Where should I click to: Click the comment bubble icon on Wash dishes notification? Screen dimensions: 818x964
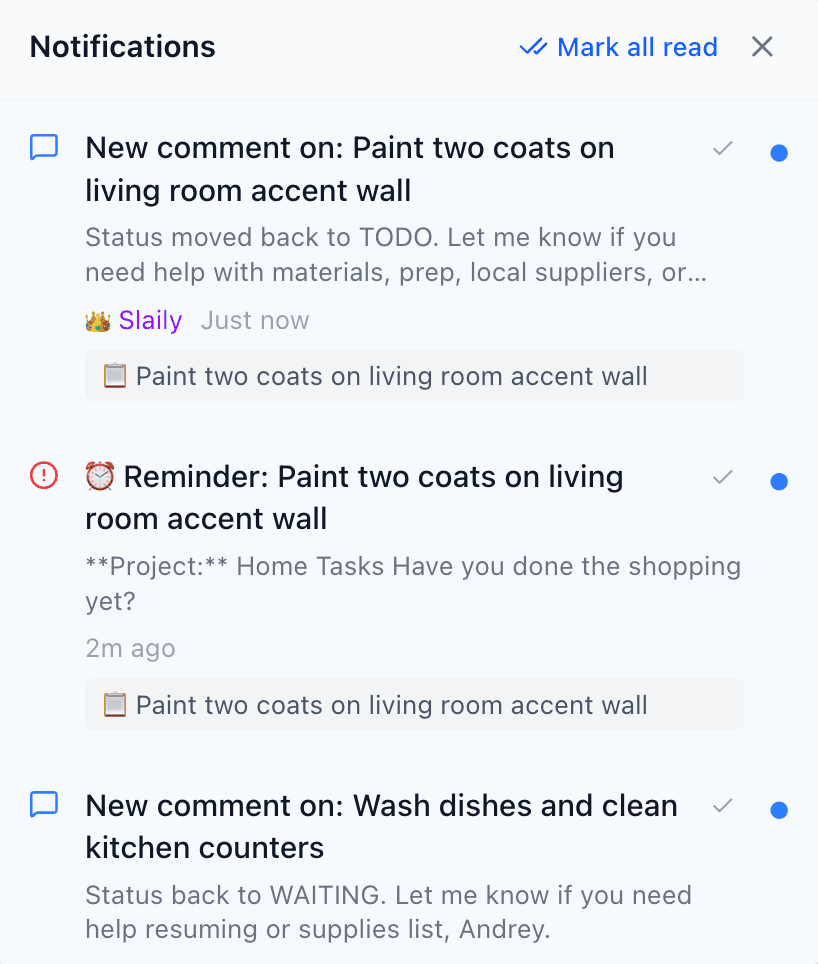(x=44, y=805)
